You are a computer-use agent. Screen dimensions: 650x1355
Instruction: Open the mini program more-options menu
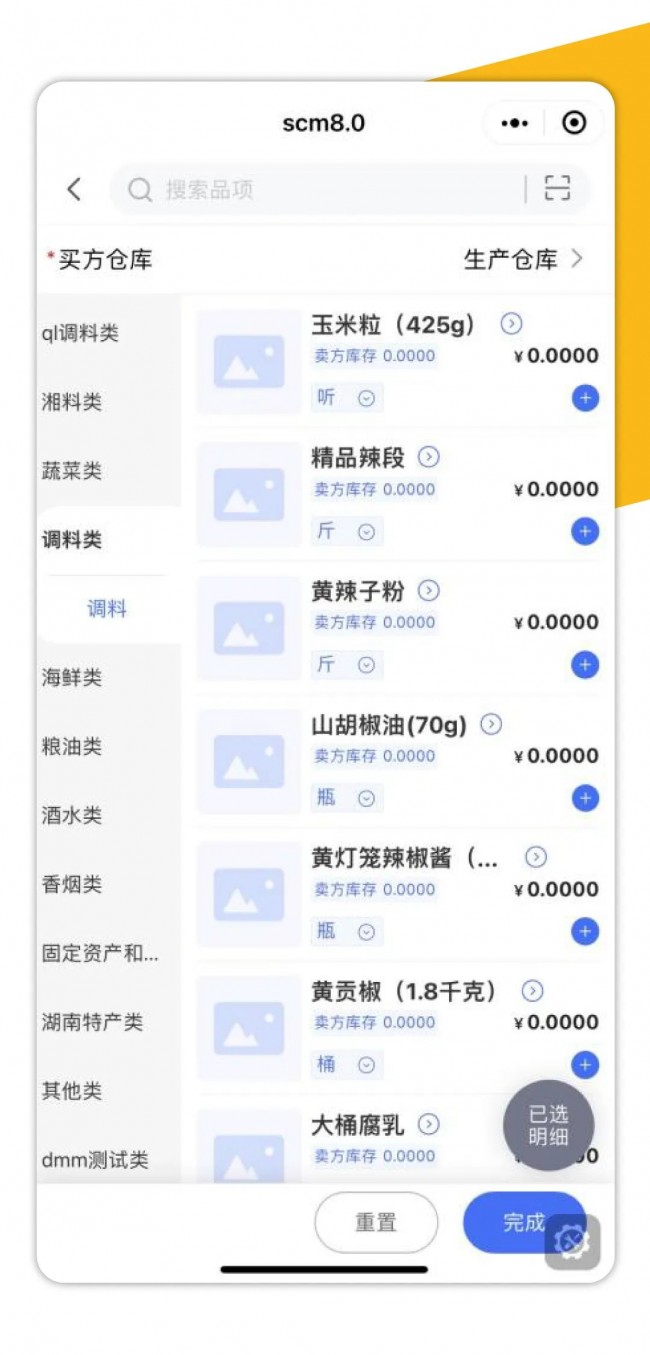[x=514, y=123]
